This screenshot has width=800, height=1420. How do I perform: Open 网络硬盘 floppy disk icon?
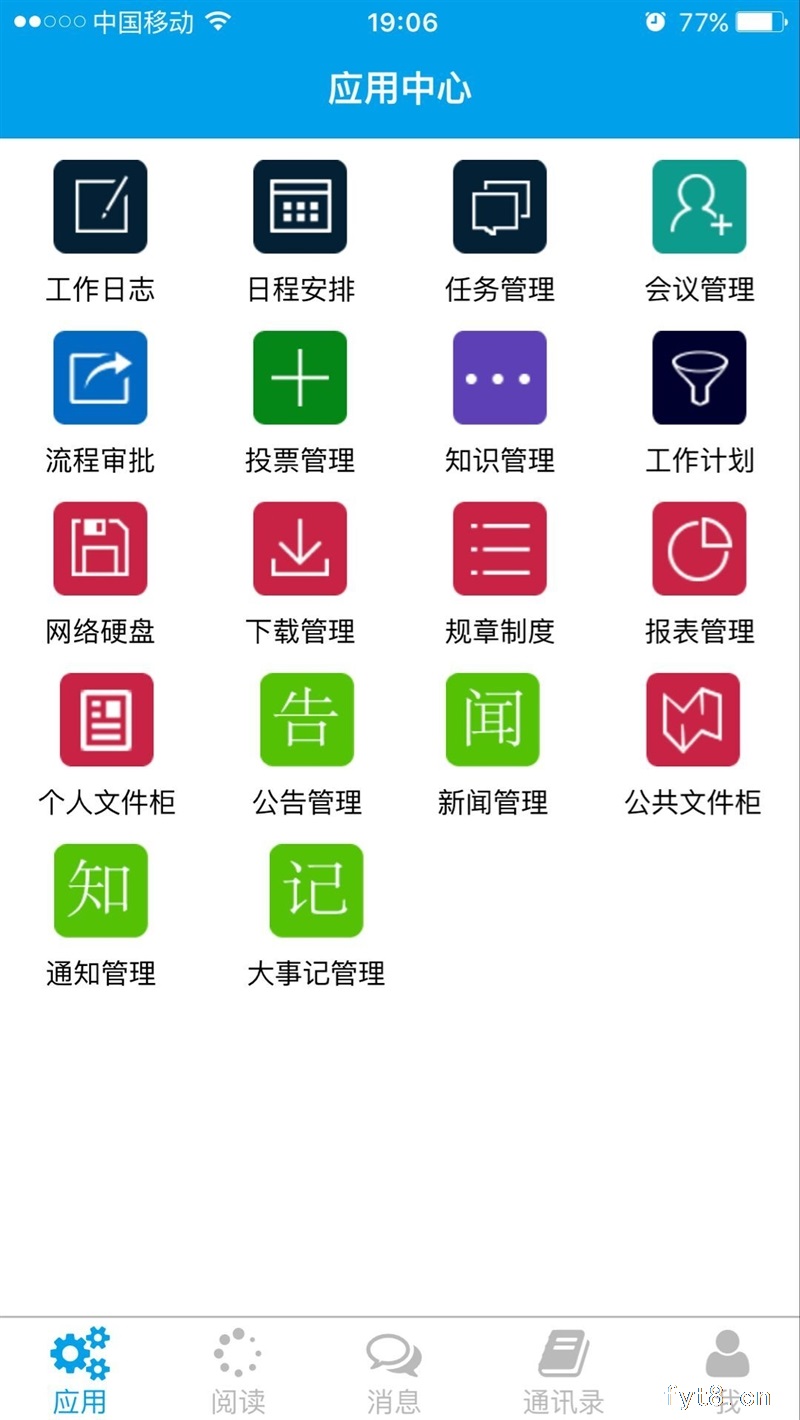coord(100,548)
